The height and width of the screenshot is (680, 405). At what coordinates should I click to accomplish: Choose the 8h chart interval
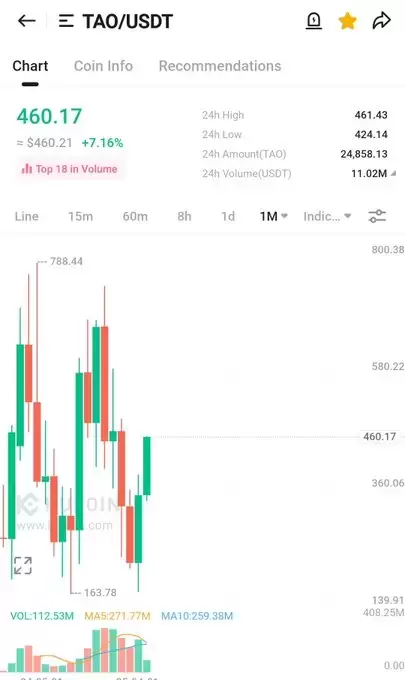(184, 216)
